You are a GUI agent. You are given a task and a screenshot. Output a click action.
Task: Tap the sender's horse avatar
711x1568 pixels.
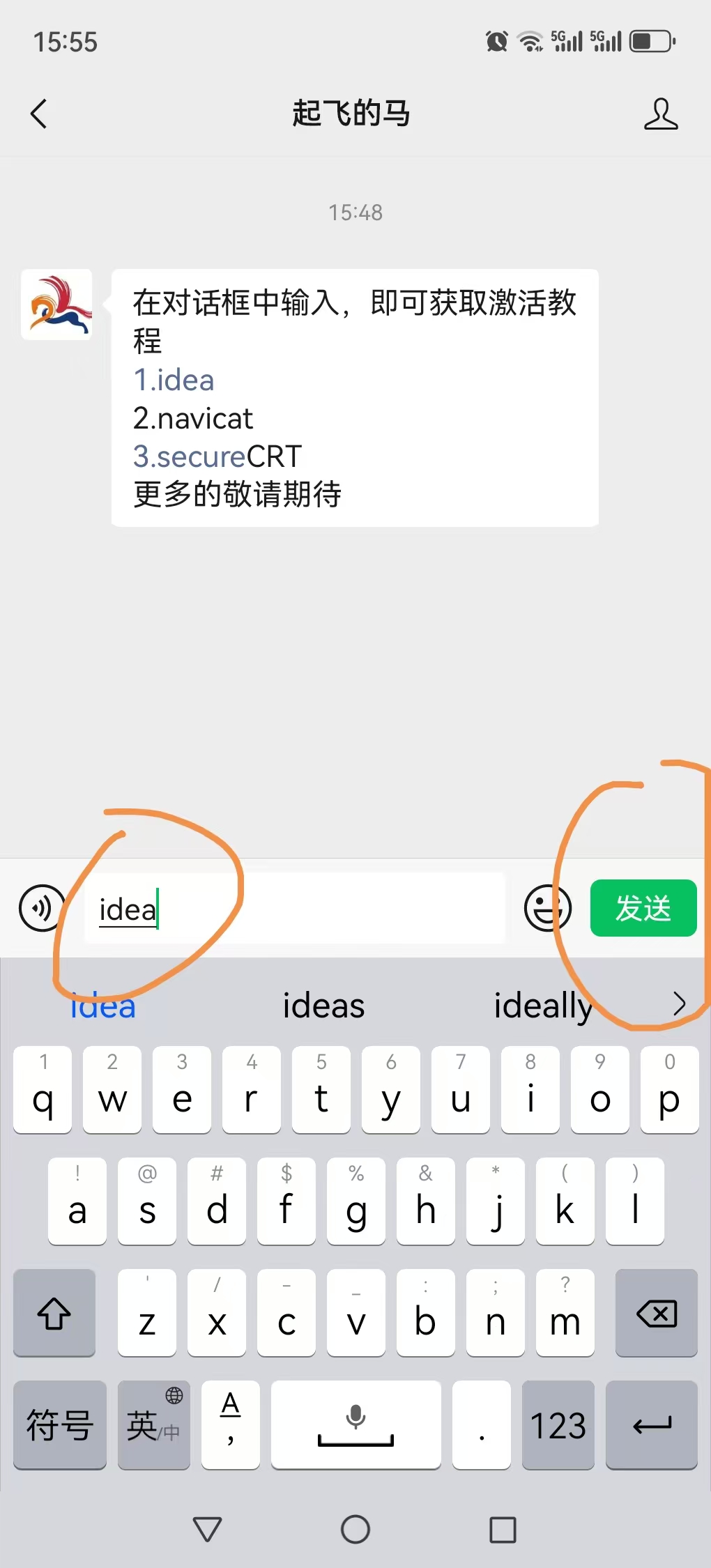pyautogui.click(x=56, y=305)
